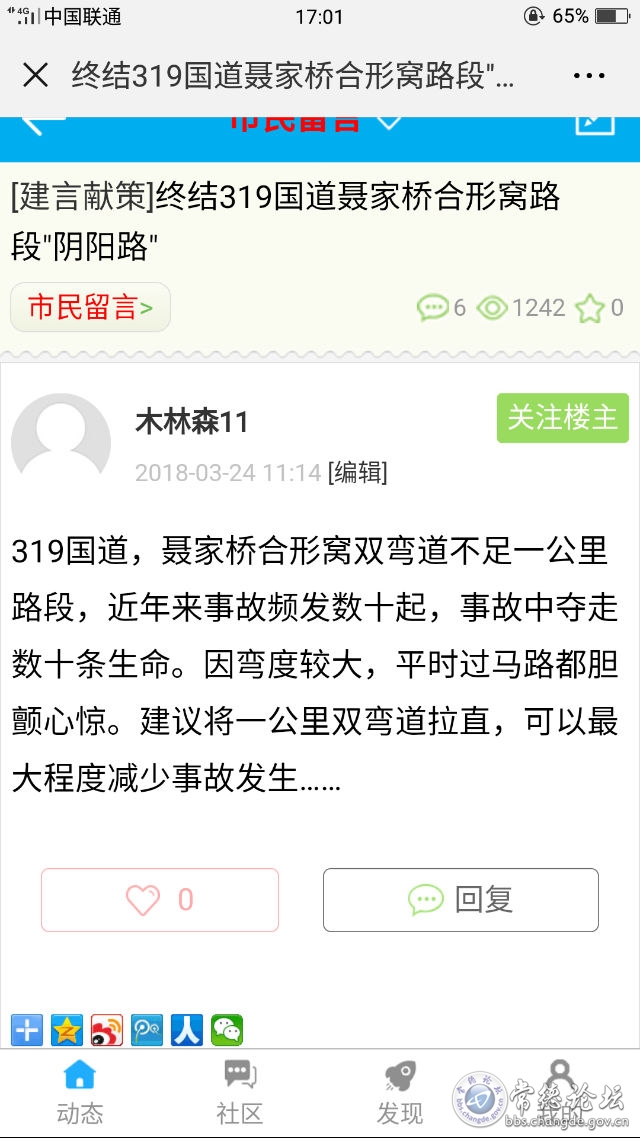640x1138 pixels.
Task: Close the webview with the X icon
Action: (x=35, y=75)
